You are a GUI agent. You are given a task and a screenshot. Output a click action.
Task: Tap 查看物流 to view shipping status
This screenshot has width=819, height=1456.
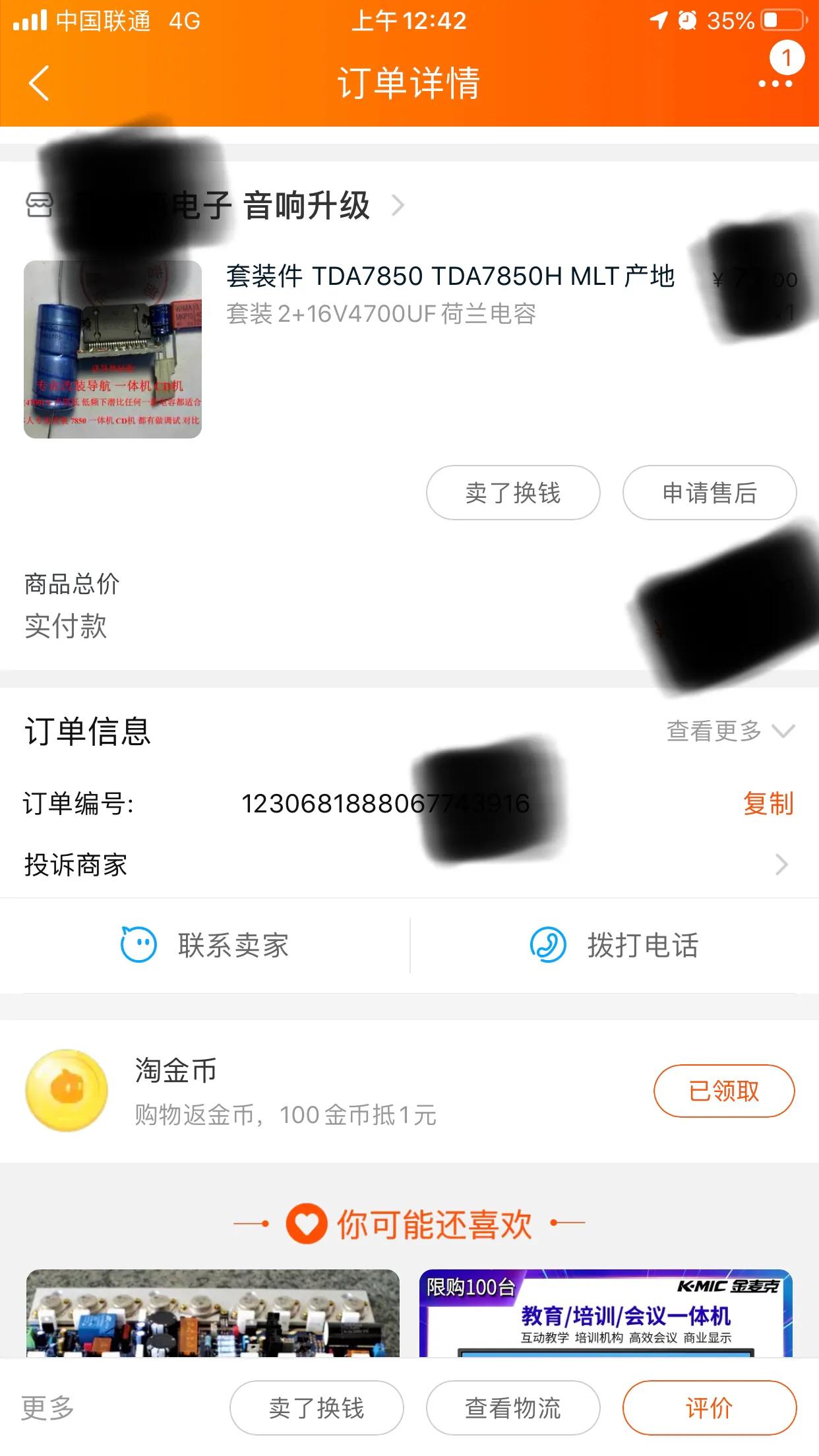point(512,1406)
